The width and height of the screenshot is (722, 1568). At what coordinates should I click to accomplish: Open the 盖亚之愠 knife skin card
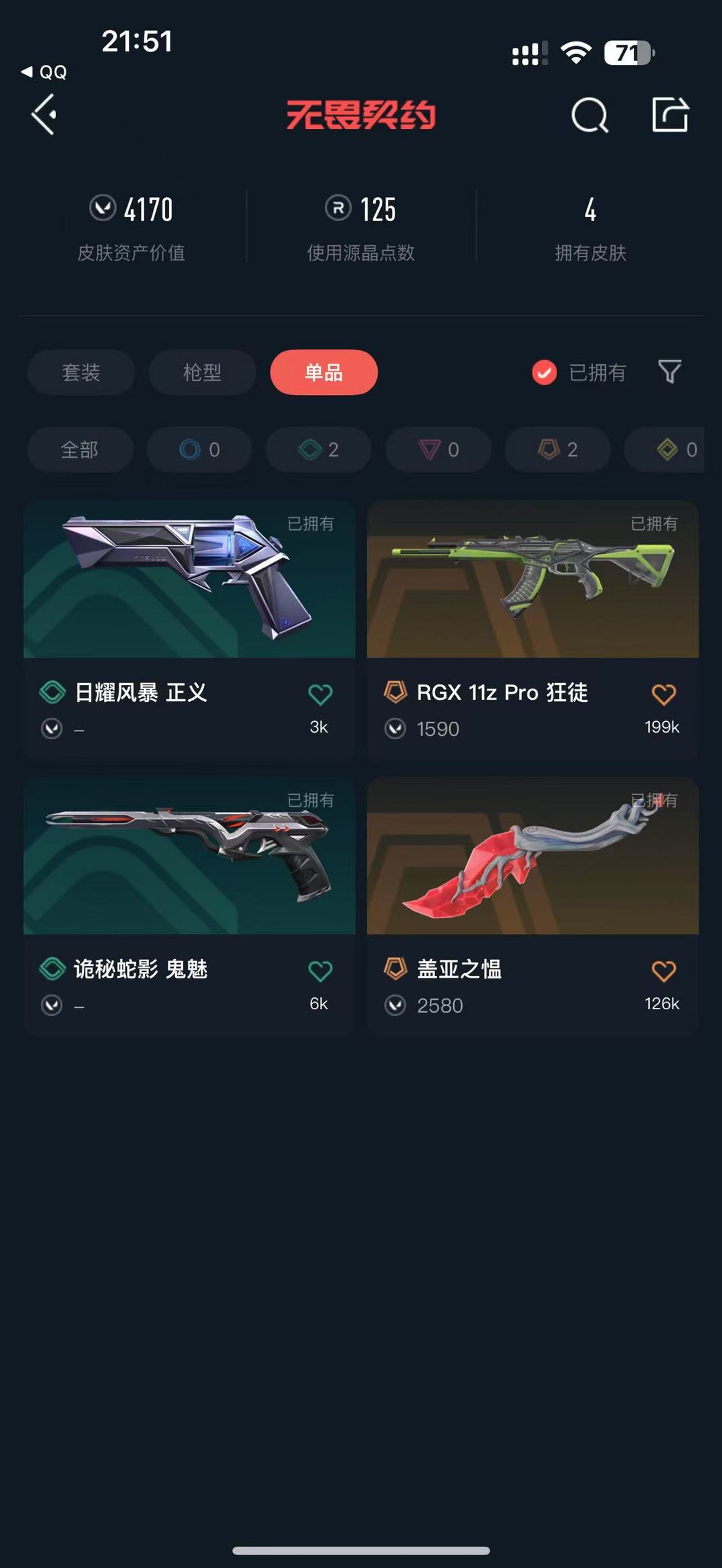533,906
